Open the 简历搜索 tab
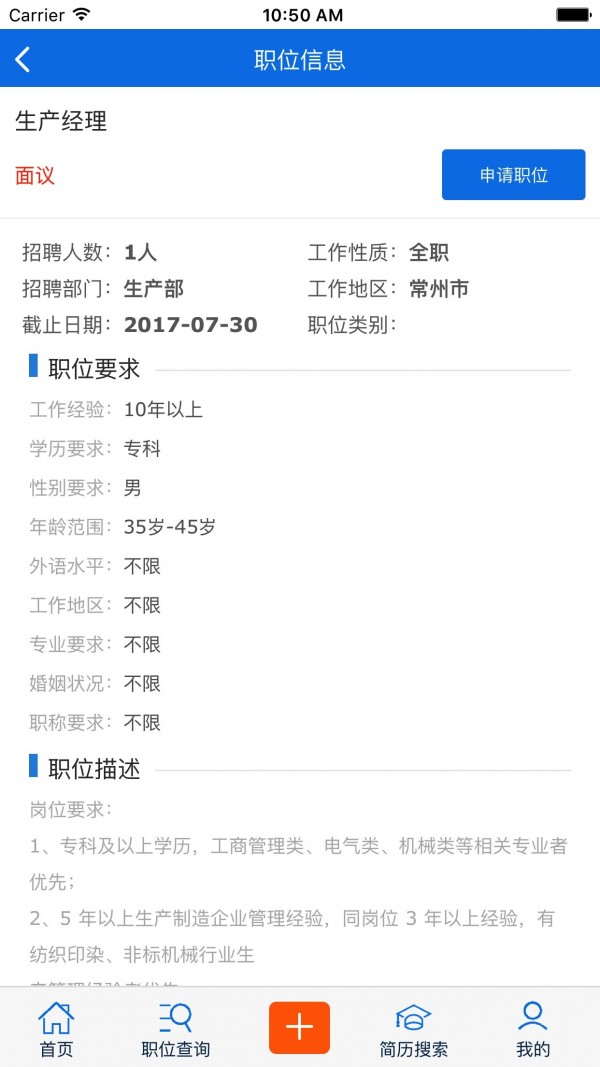The width and height of the screenshot is (600, 1067). coord(413,1029)
